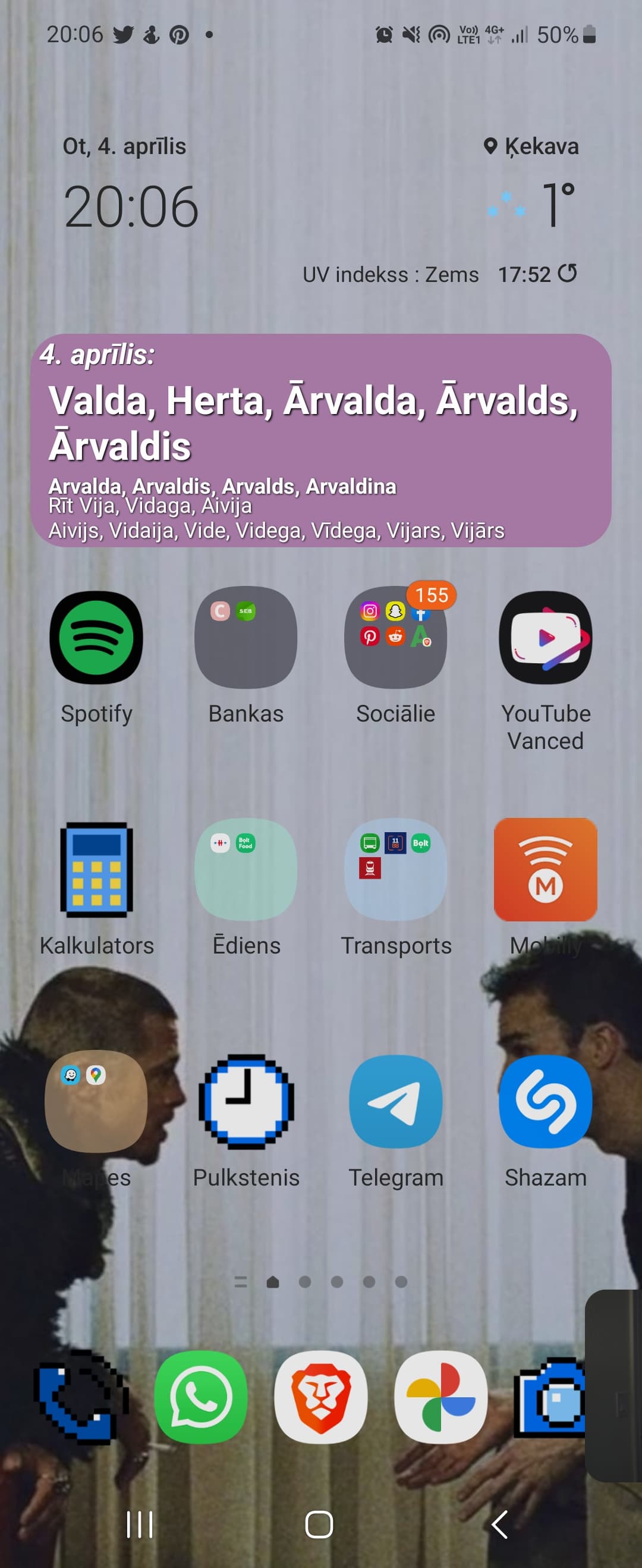This screenshot has width=642, height=1568.
Task: Open the Kalkulators app
Action: pos(96,869)
